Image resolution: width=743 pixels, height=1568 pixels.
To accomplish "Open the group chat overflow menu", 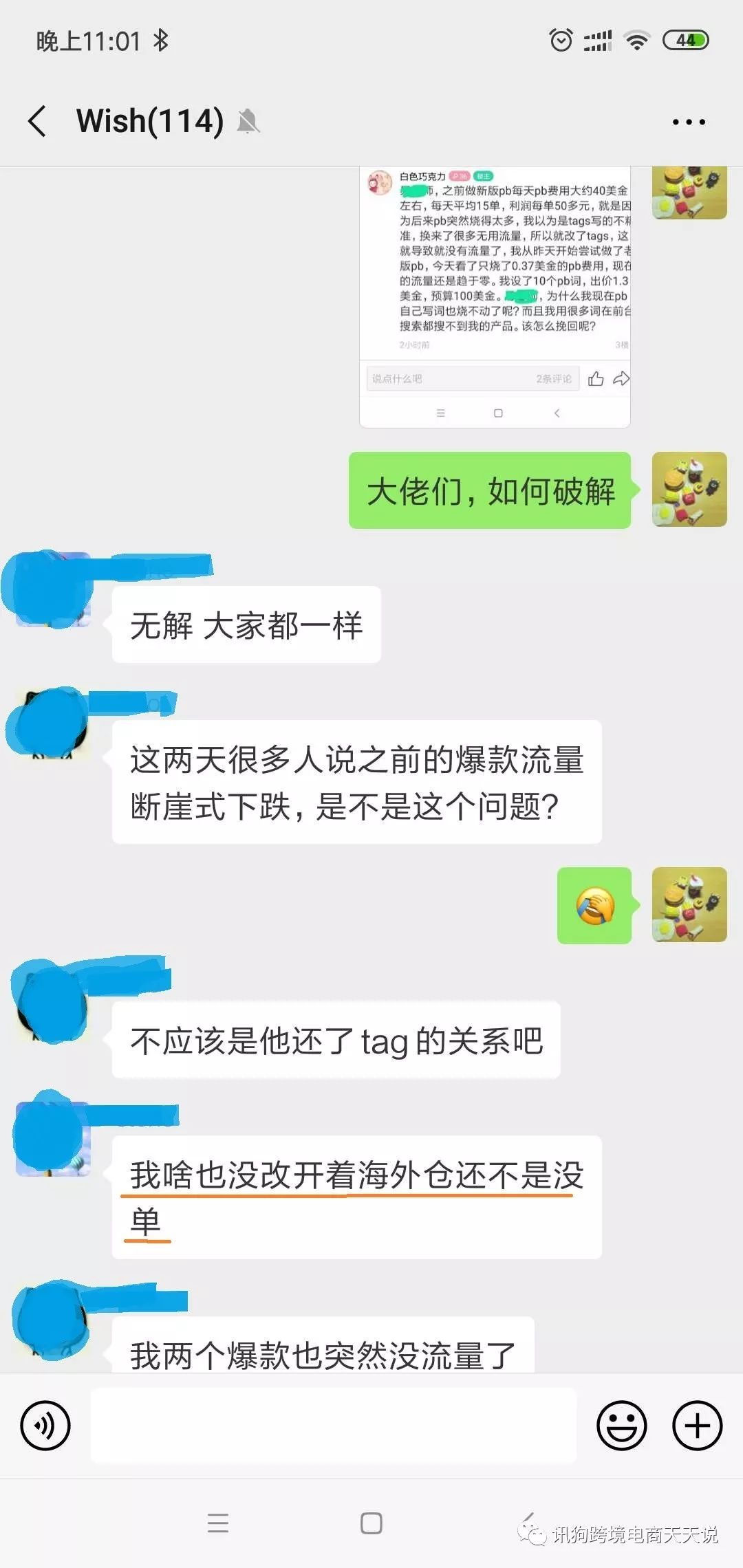I will [688, 122].
